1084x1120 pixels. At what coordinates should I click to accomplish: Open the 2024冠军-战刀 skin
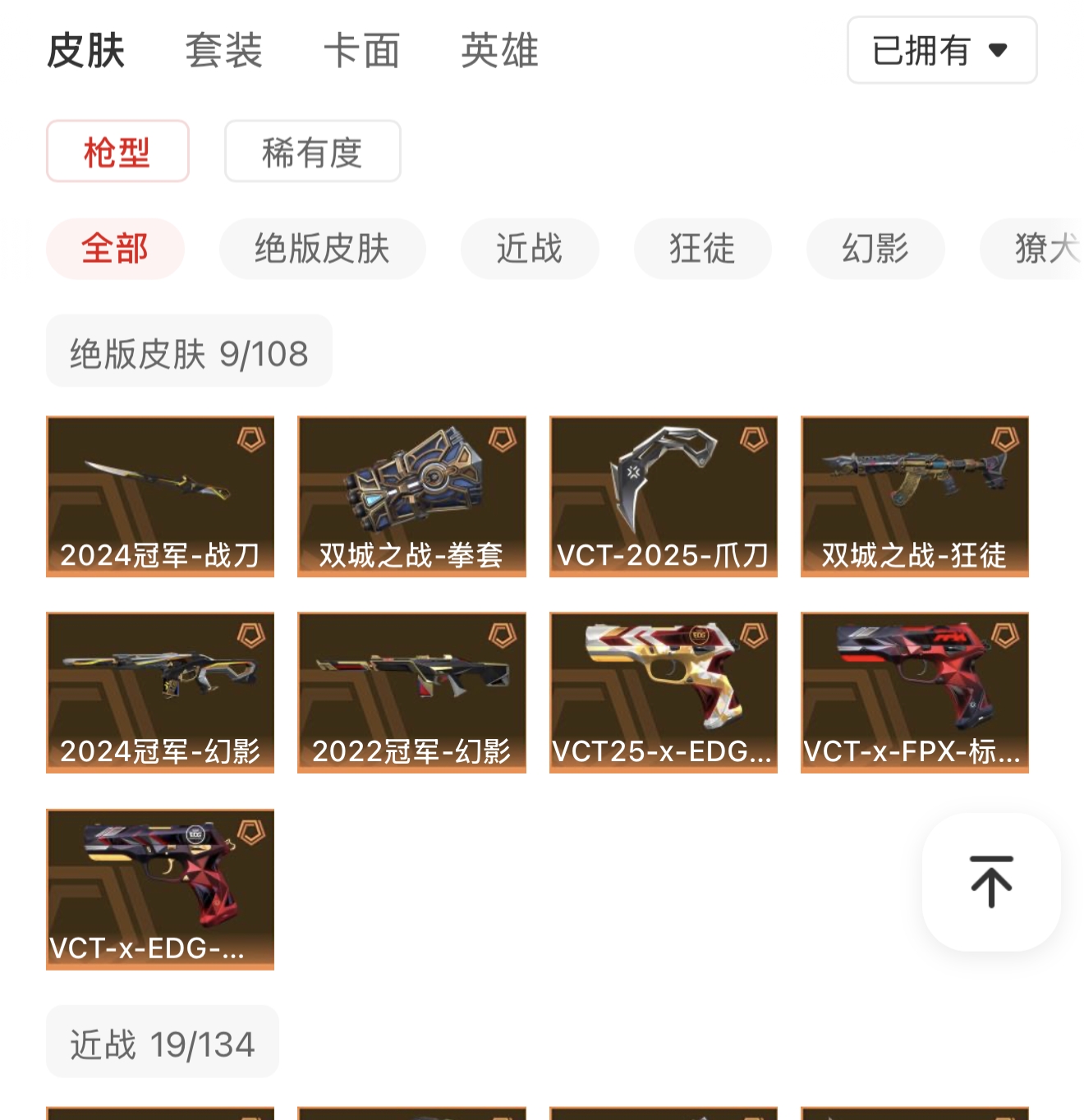click(x=160, y=496)
